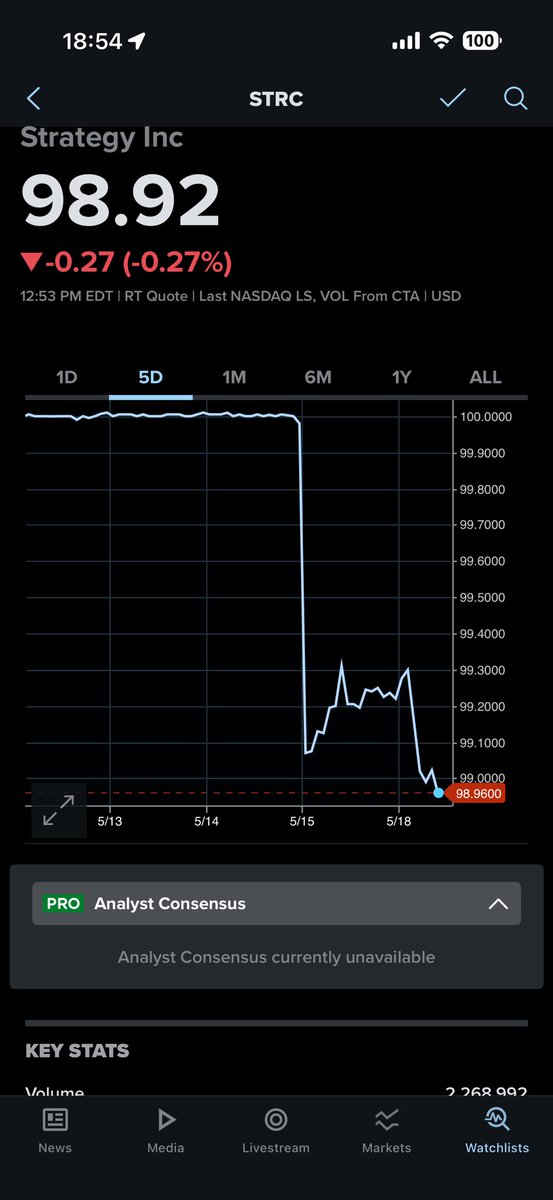
Task: Tap the checkmark watchlist icon
Action: [453, 97]
